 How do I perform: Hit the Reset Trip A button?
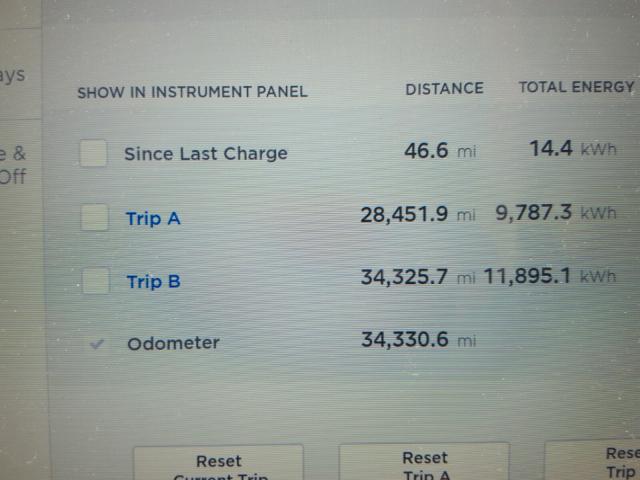(424, 463)
